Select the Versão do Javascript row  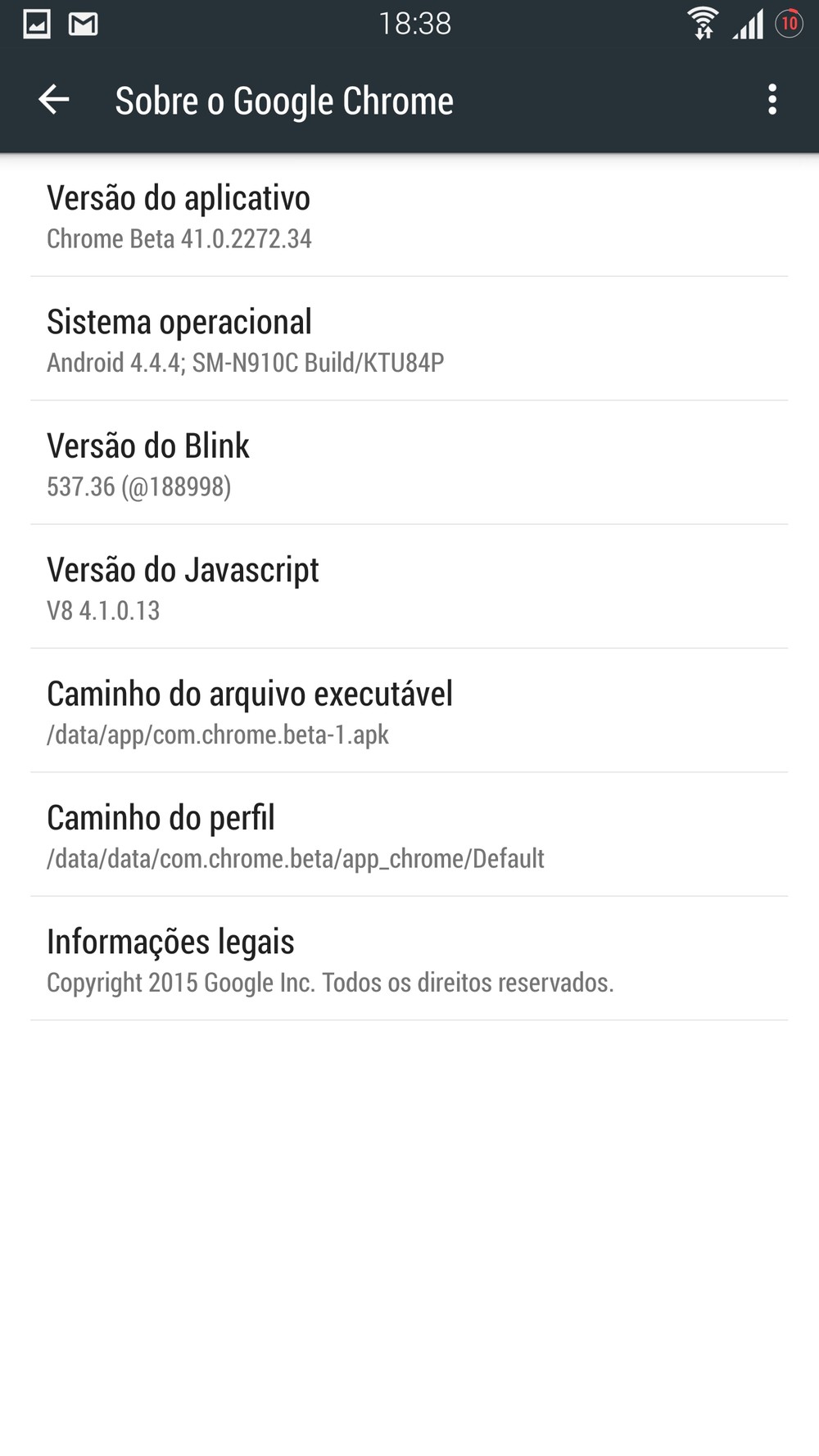(x=409, y=586)
